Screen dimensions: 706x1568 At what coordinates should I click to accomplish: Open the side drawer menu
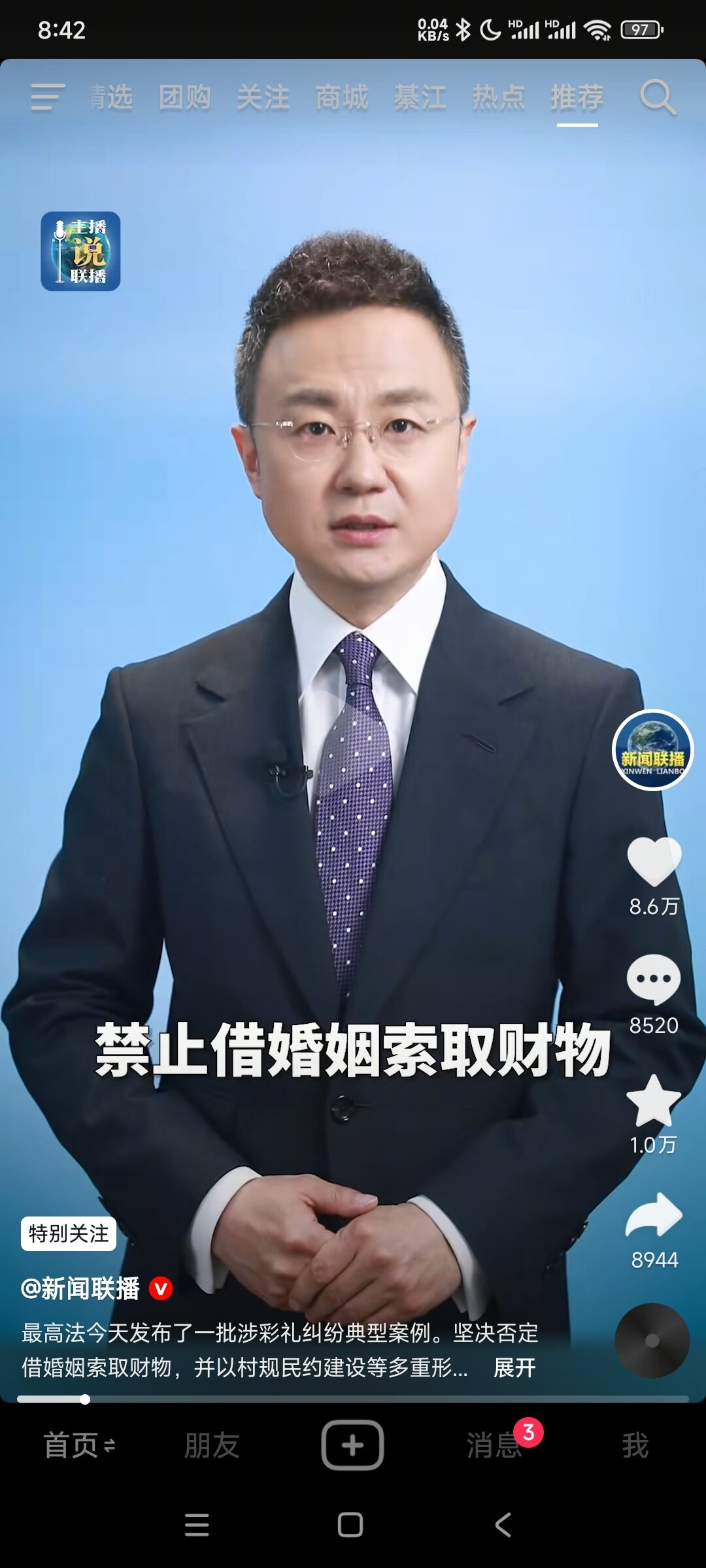pos(47,97)
